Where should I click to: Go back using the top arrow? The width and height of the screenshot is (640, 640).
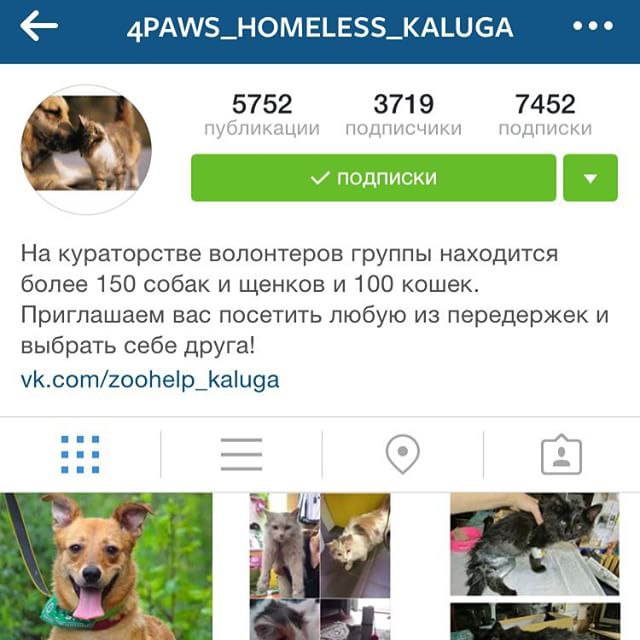coord(39,27)
